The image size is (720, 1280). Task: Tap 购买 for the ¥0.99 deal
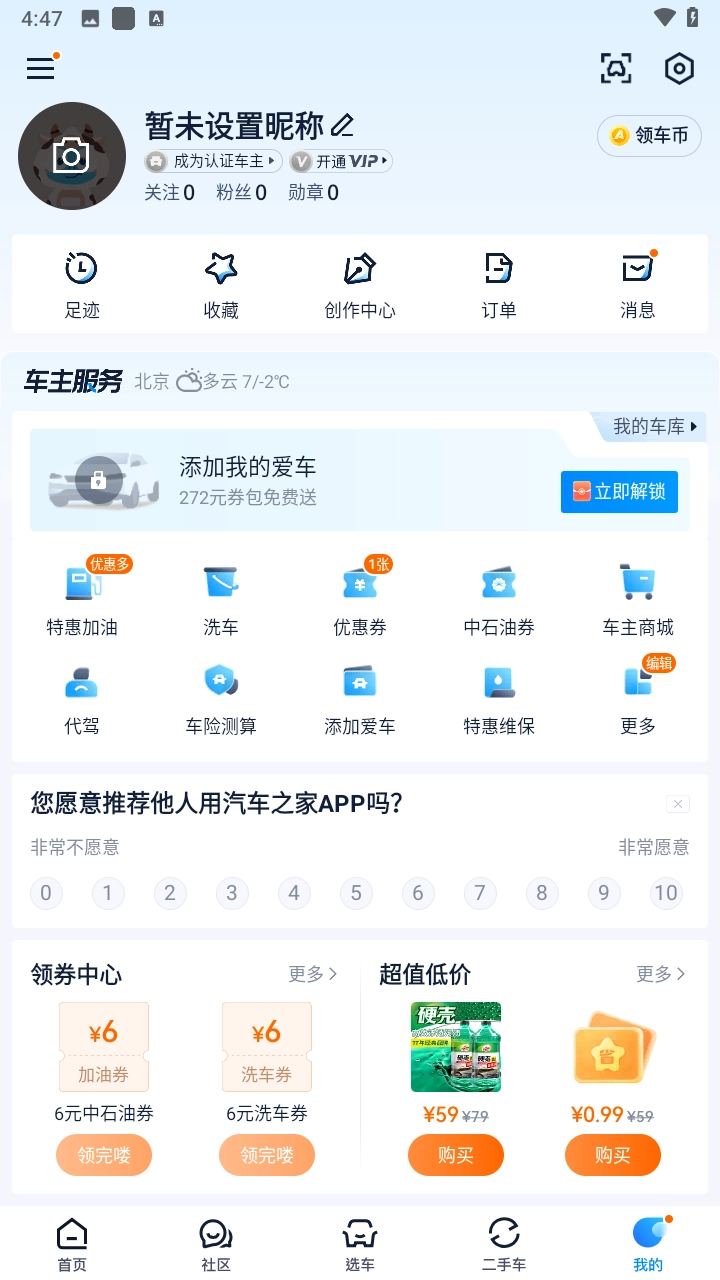[613, 1155]
